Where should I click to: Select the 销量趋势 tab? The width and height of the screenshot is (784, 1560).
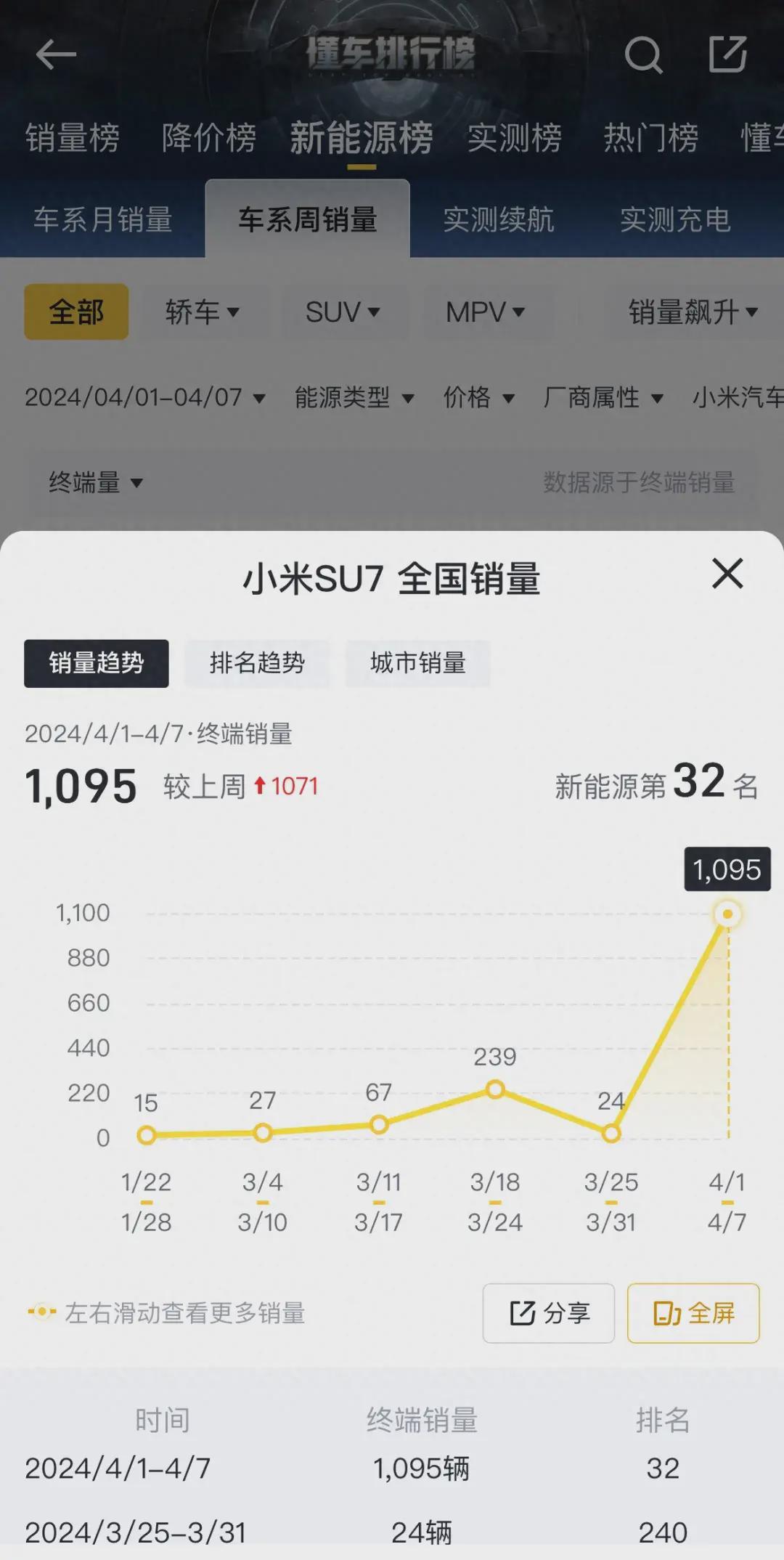97,663
